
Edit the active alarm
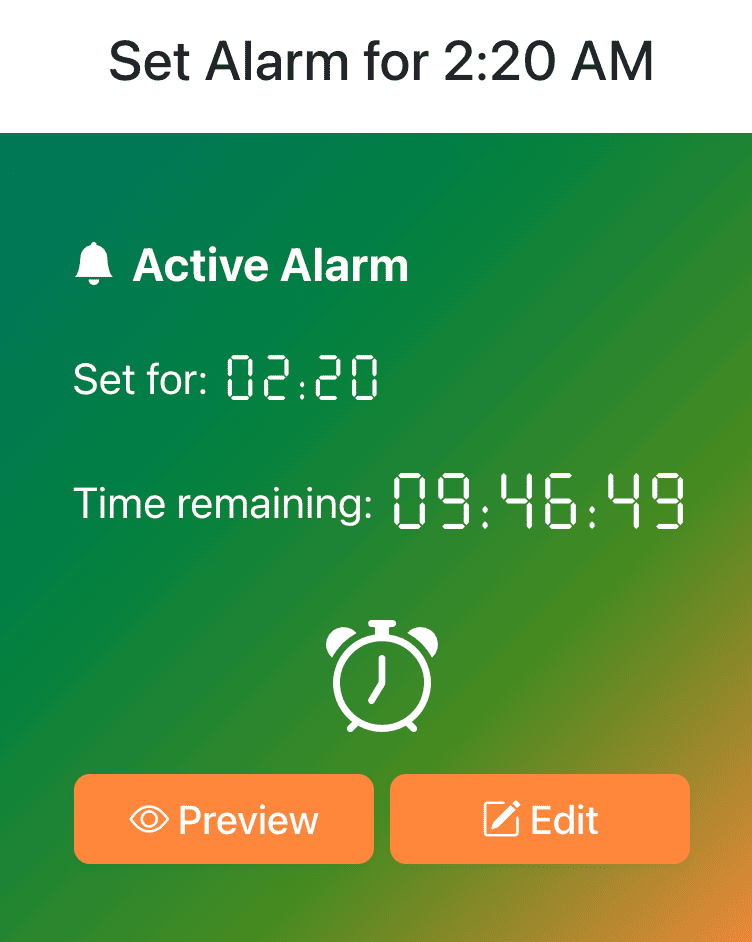(539, 818)
